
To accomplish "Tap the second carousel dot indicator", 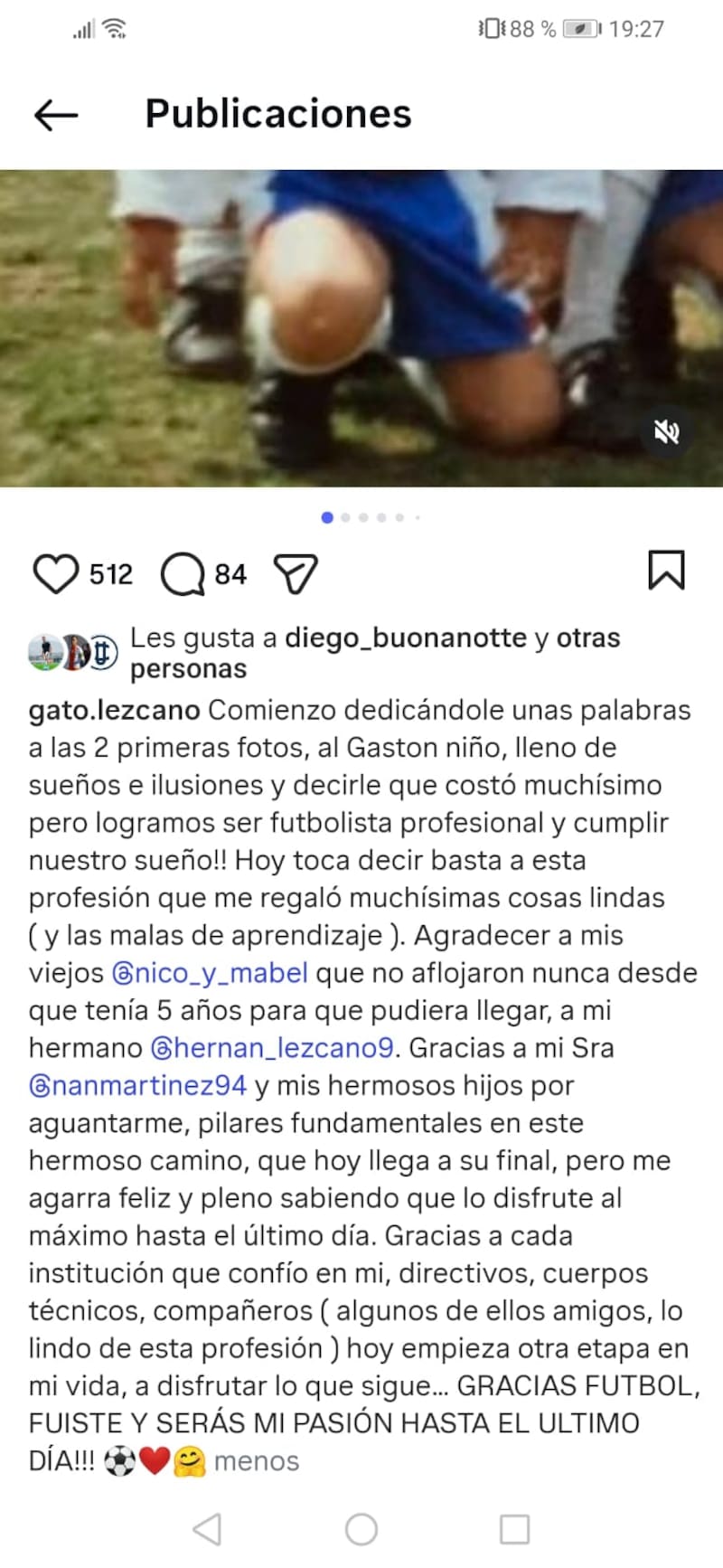I will pos(345,517).
